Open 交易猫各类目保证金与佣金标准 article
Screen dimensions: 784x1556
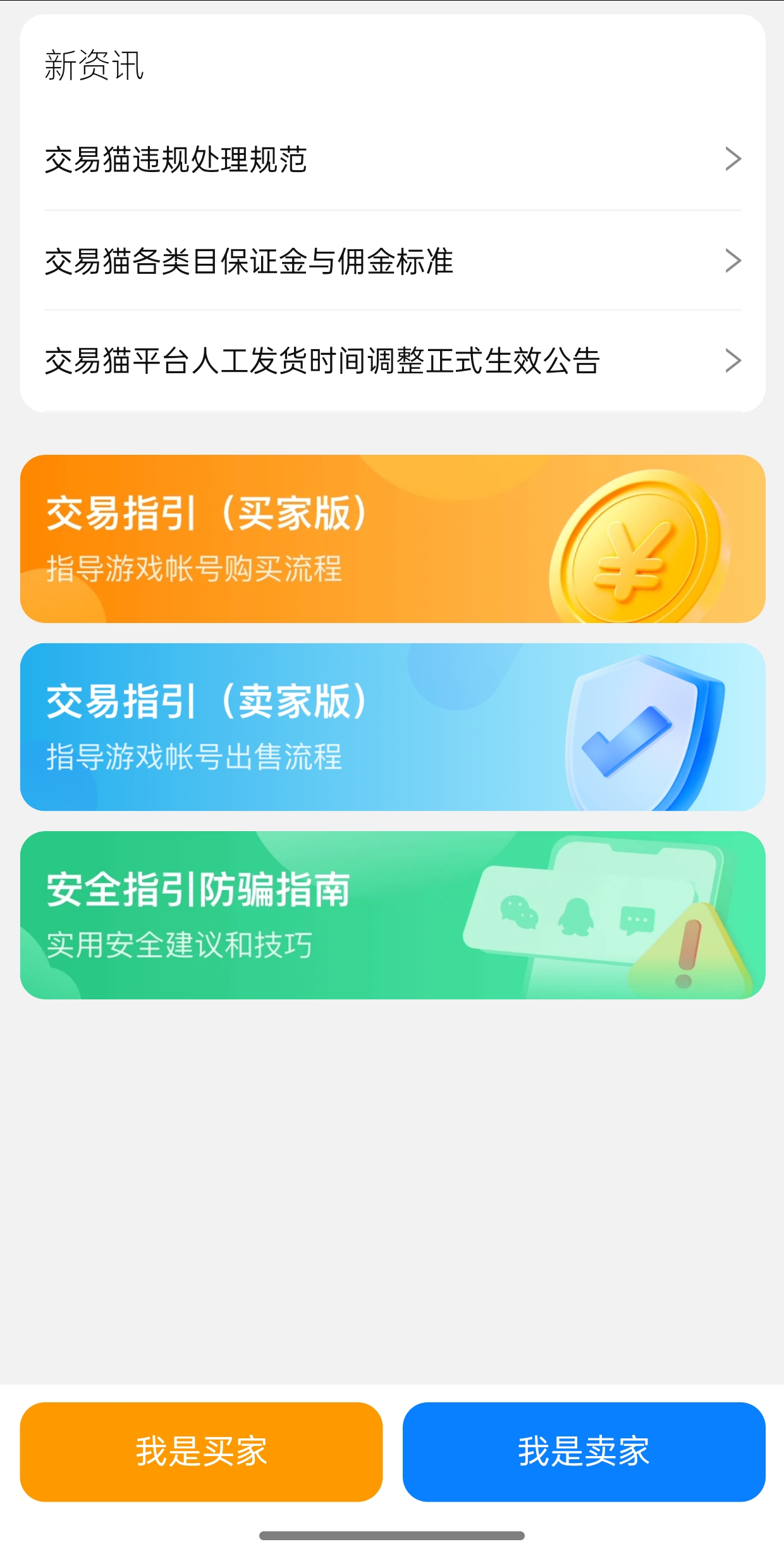click(x=392, y=261)
